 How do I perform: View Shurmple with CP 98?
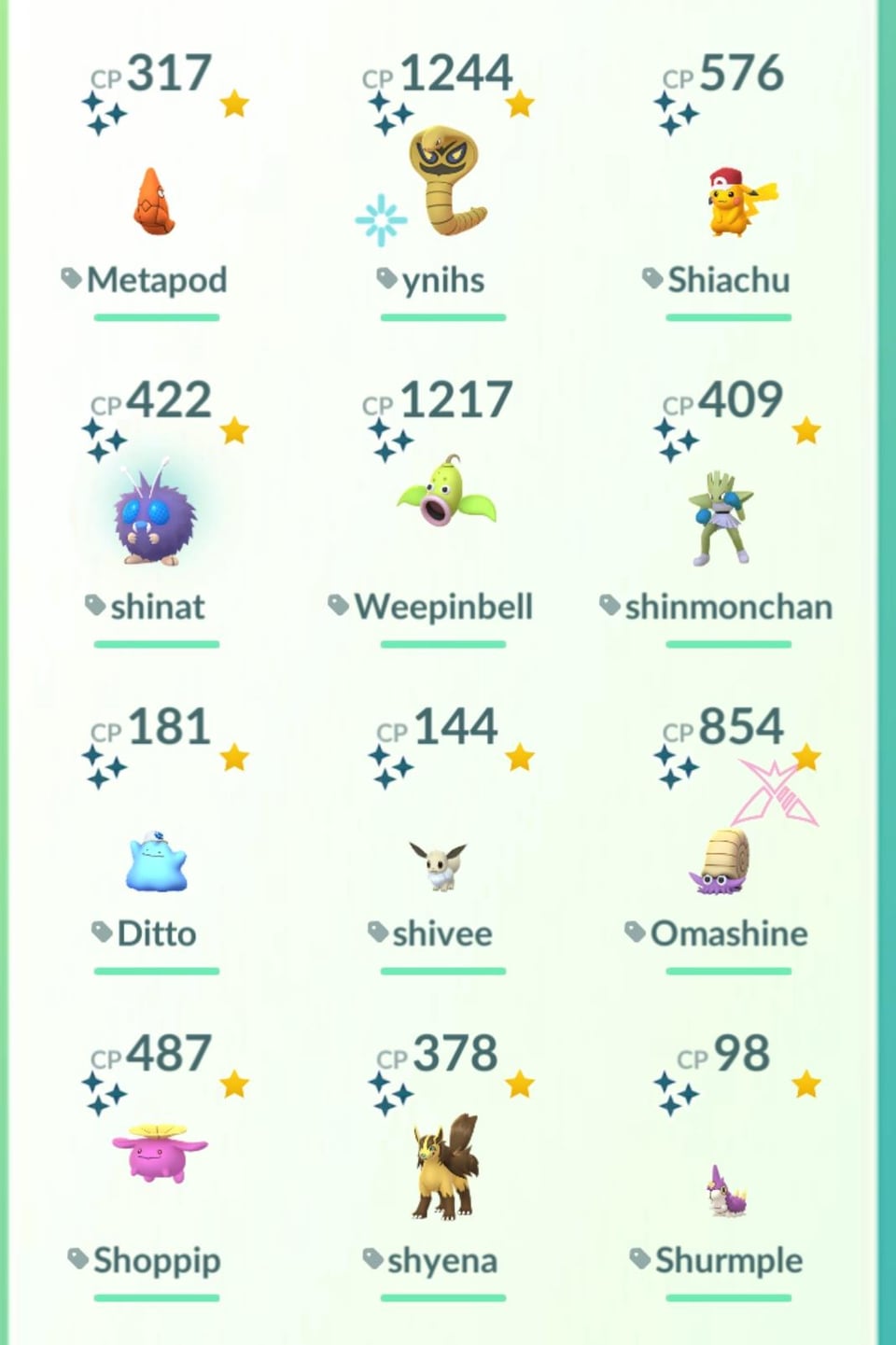[x=726, y=1193]
